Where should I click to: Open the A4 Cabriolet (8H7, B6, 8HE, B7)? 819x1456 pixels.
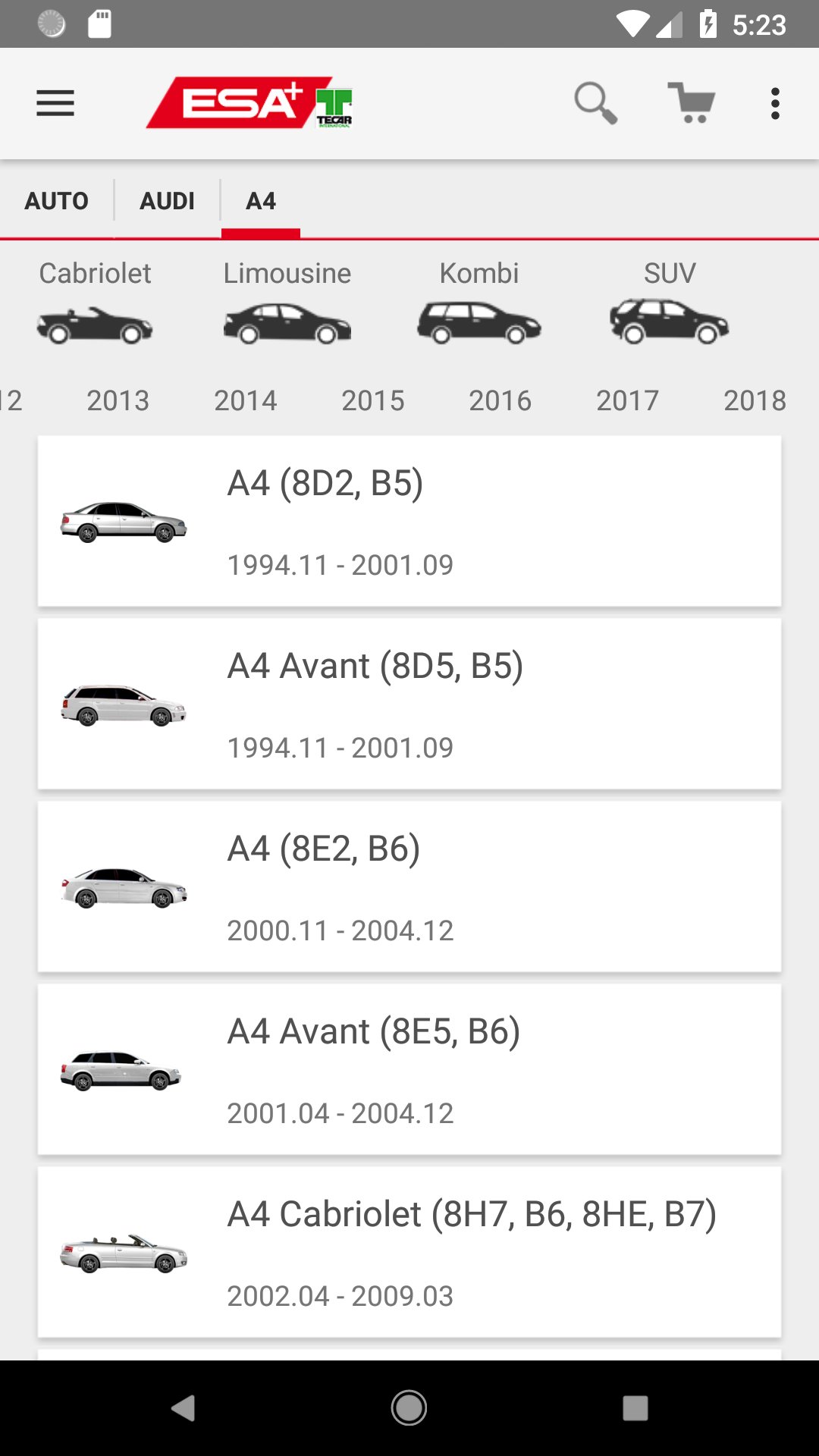click(409, 1253)
